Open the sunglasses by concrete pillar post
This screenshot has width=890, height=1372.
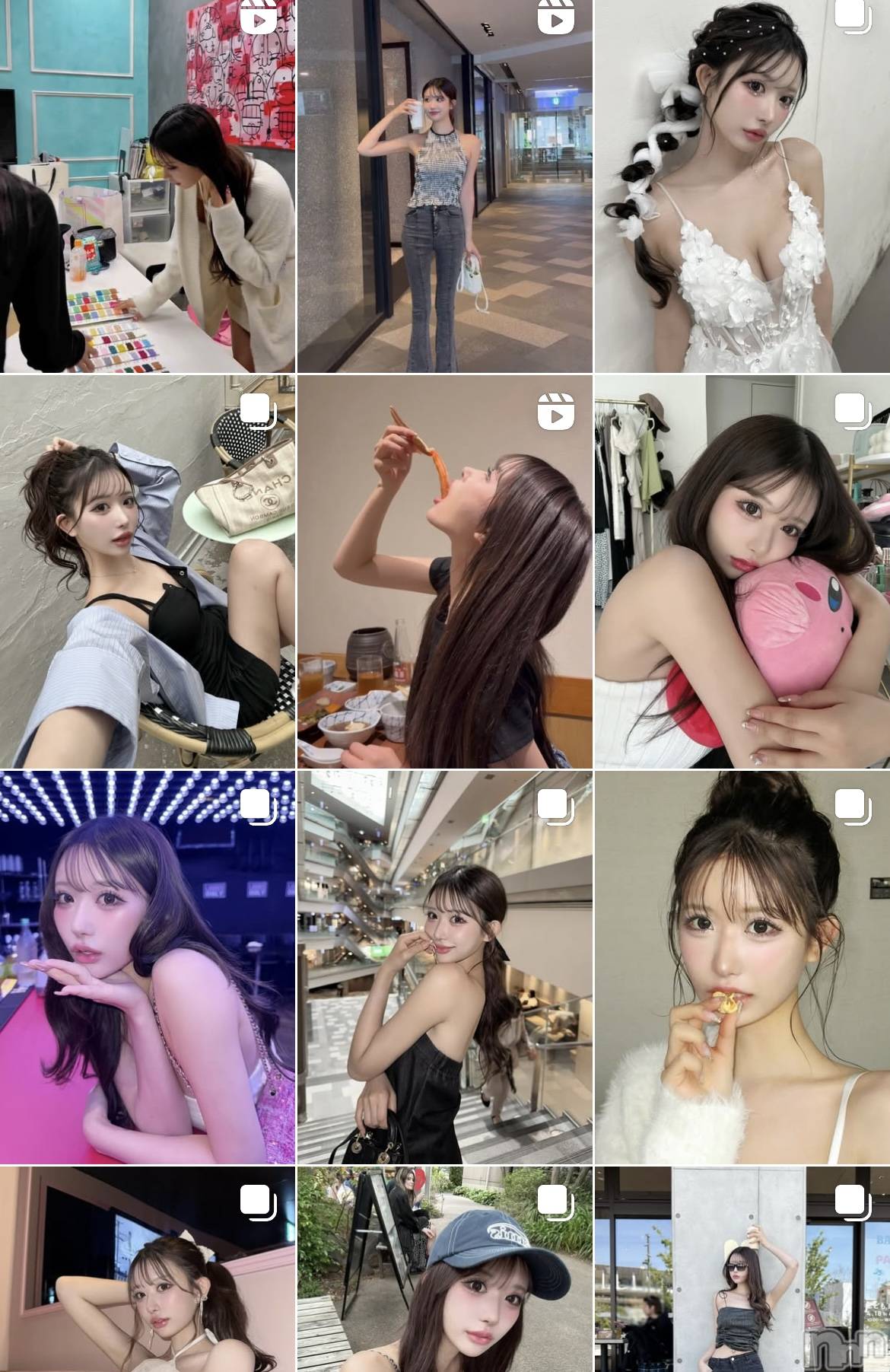pyautogui.click(x=742, y=1269)
